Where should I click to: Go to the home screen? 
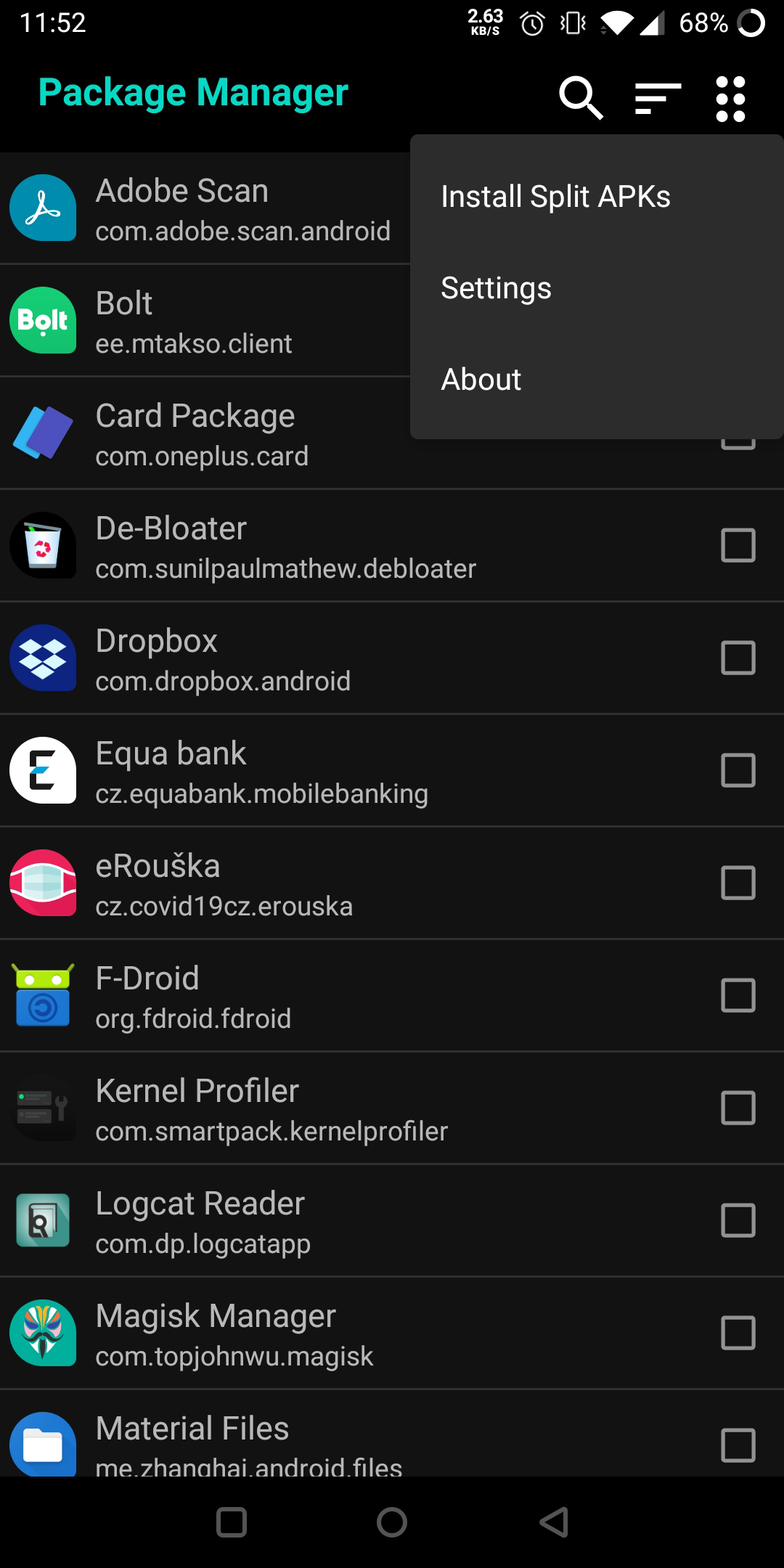point(392,1522)
